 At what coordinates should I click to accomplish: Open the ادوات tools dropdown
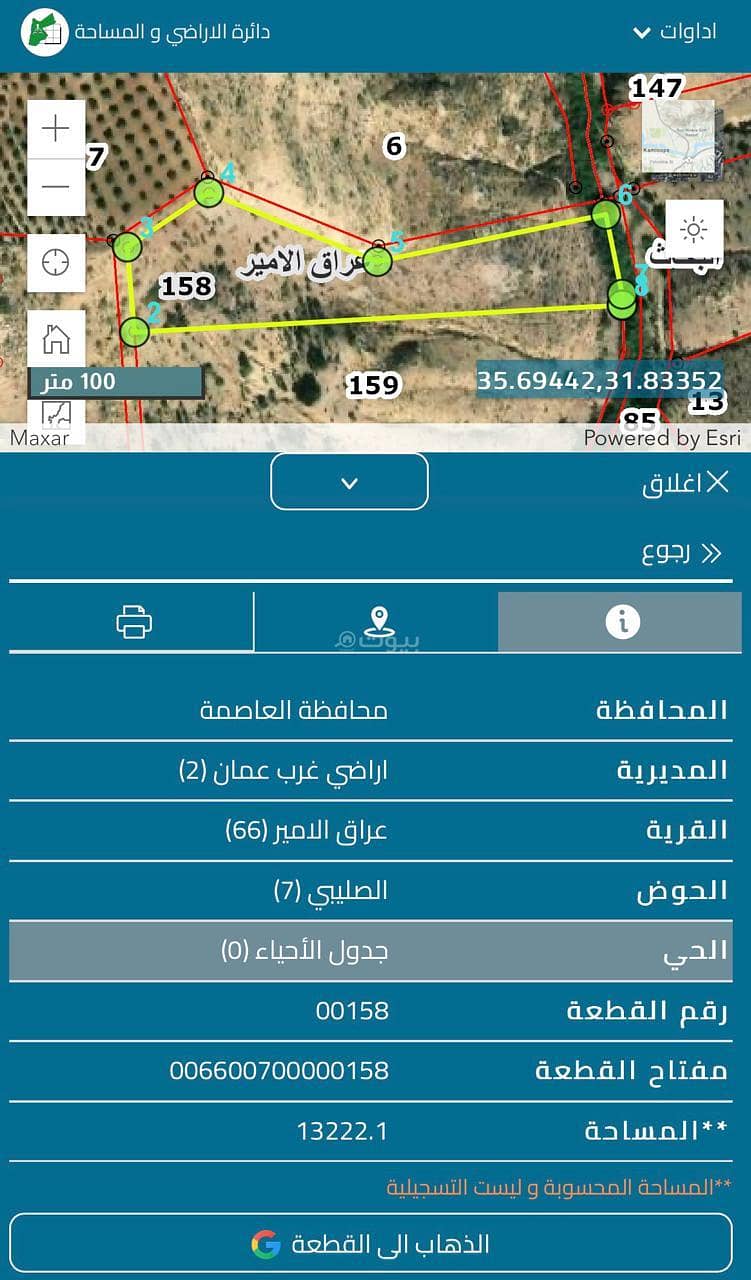pyautogui.click(x=675, y=31)
